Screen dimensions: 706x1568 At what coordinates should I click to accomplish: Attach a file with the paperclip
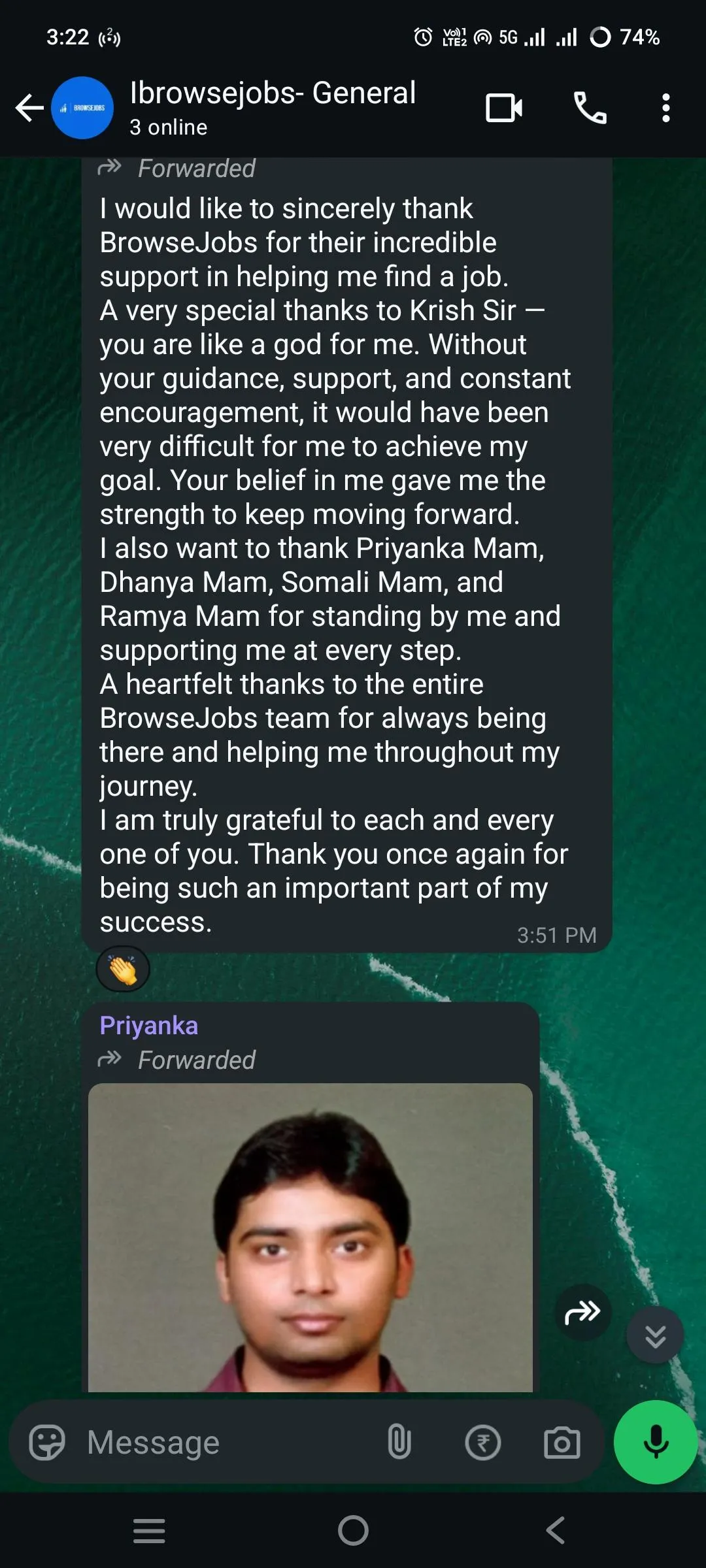[399, 1443]
